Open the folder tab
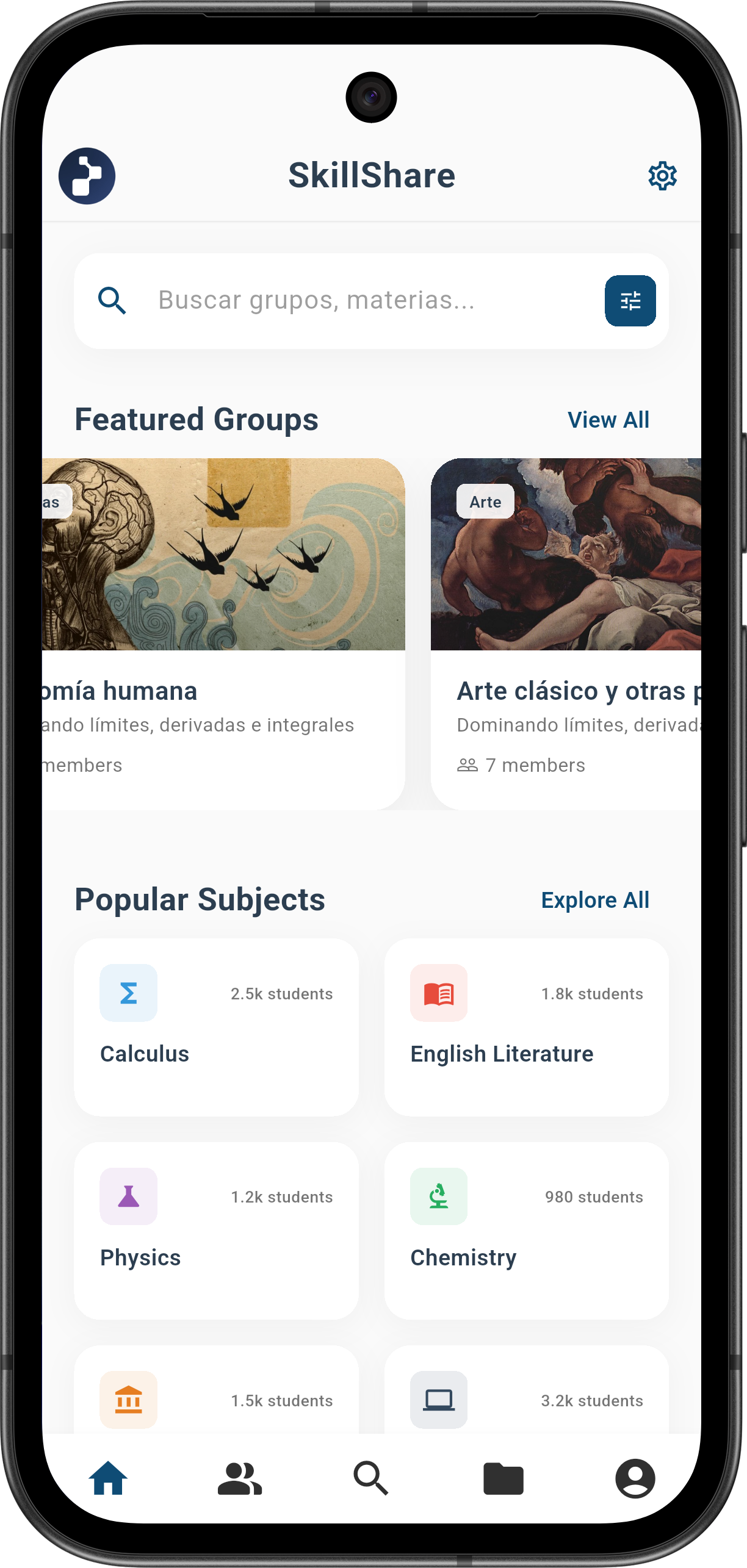This screenshot has width=747, height=1568. tap(503, 1478)
